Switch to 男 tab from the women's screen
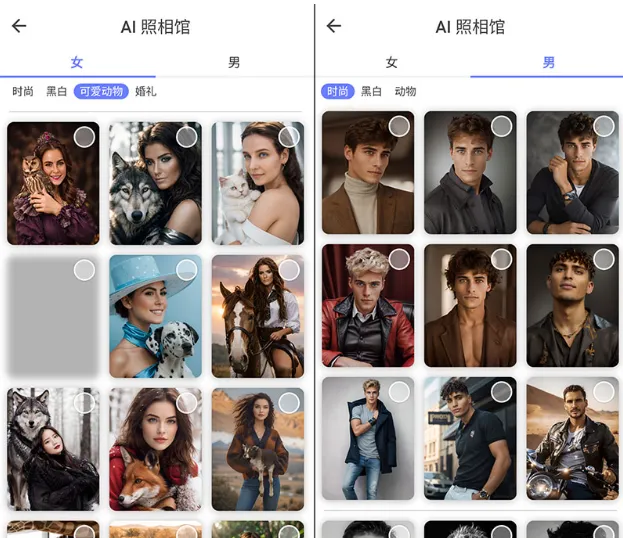Viewport: 623px width, 538px height. click(x=234, y=62)
